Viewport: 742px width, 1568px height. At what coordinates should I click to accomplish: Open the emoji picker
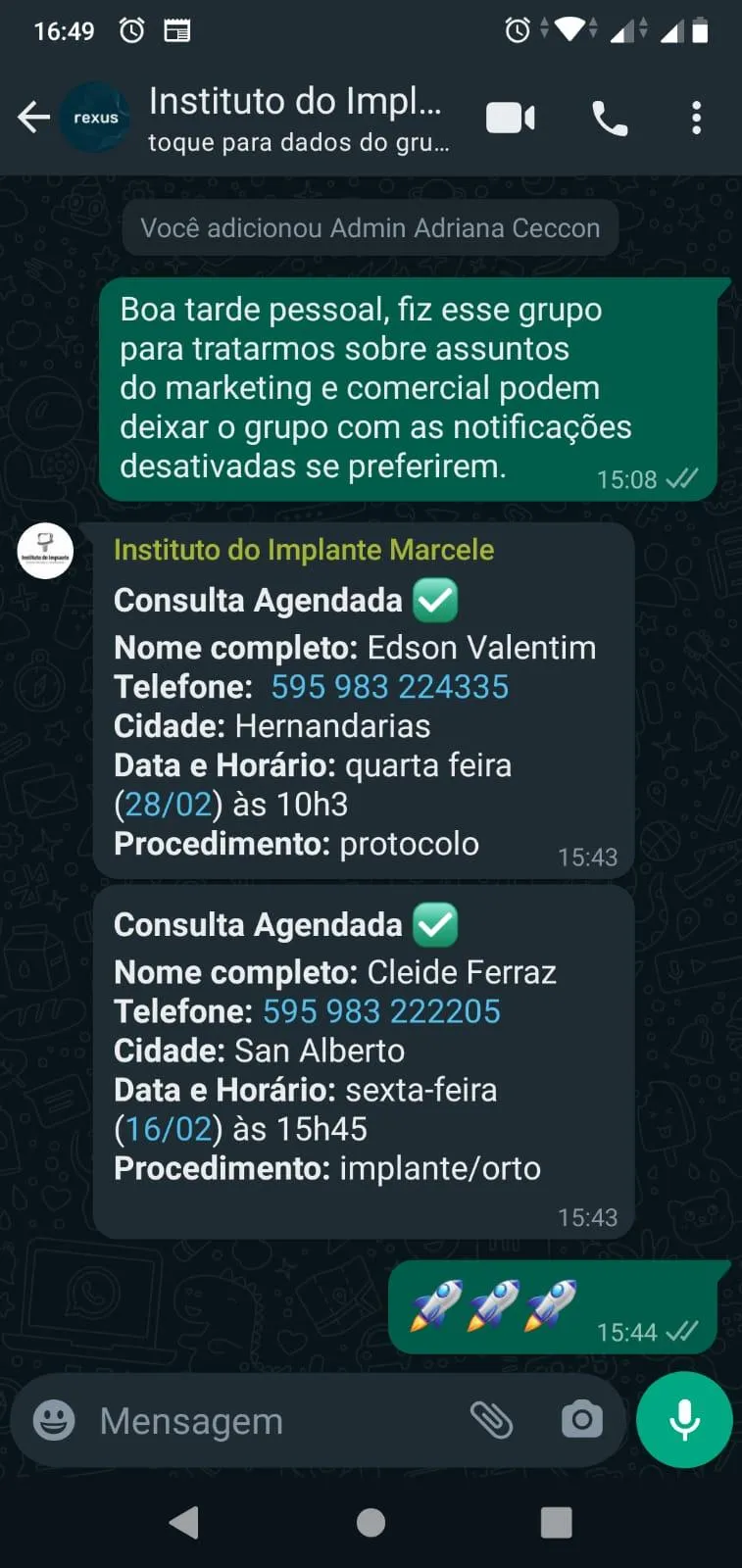[54, 1420]
